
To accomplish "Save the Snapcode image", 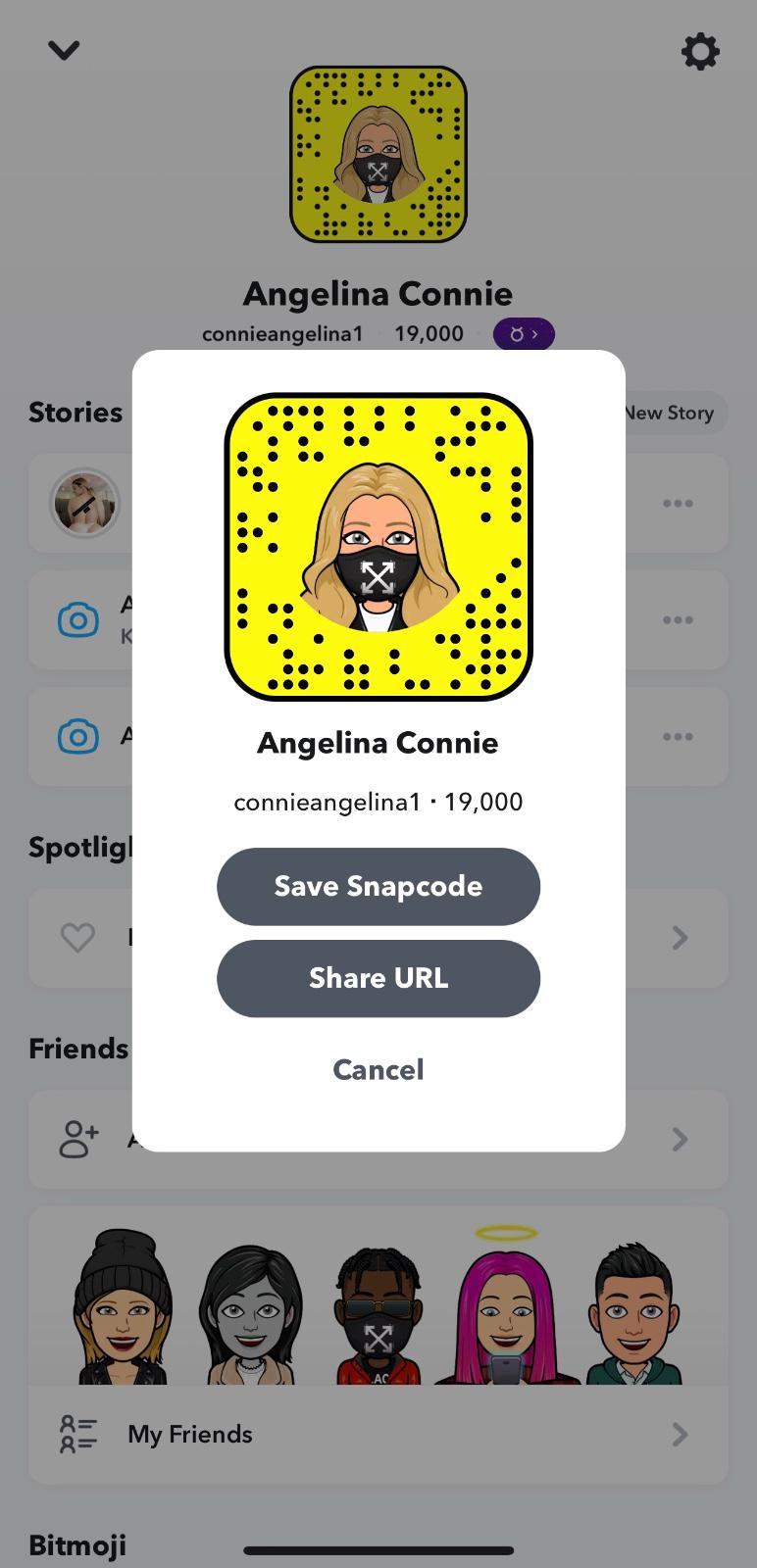I will pos(378,886).
